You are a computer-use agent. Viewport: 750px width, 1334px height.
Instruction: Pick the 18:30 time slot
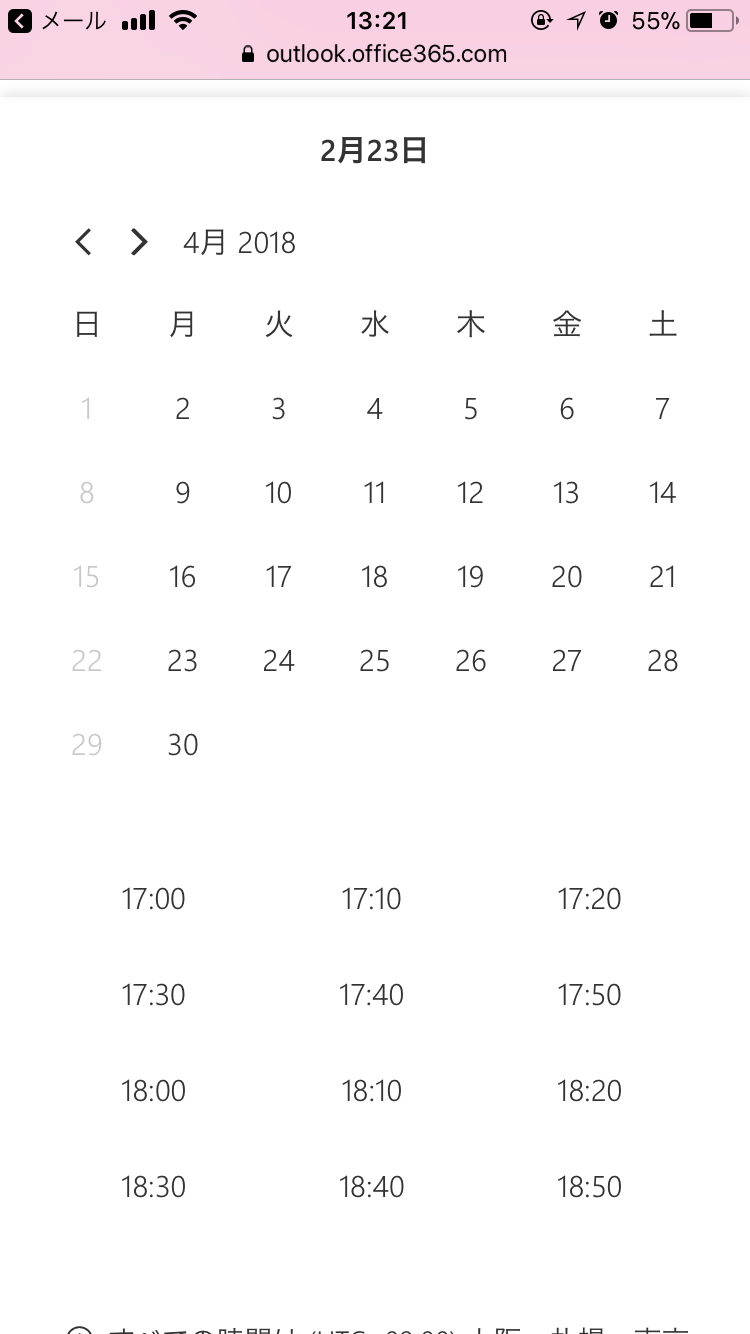[153, 1187]
